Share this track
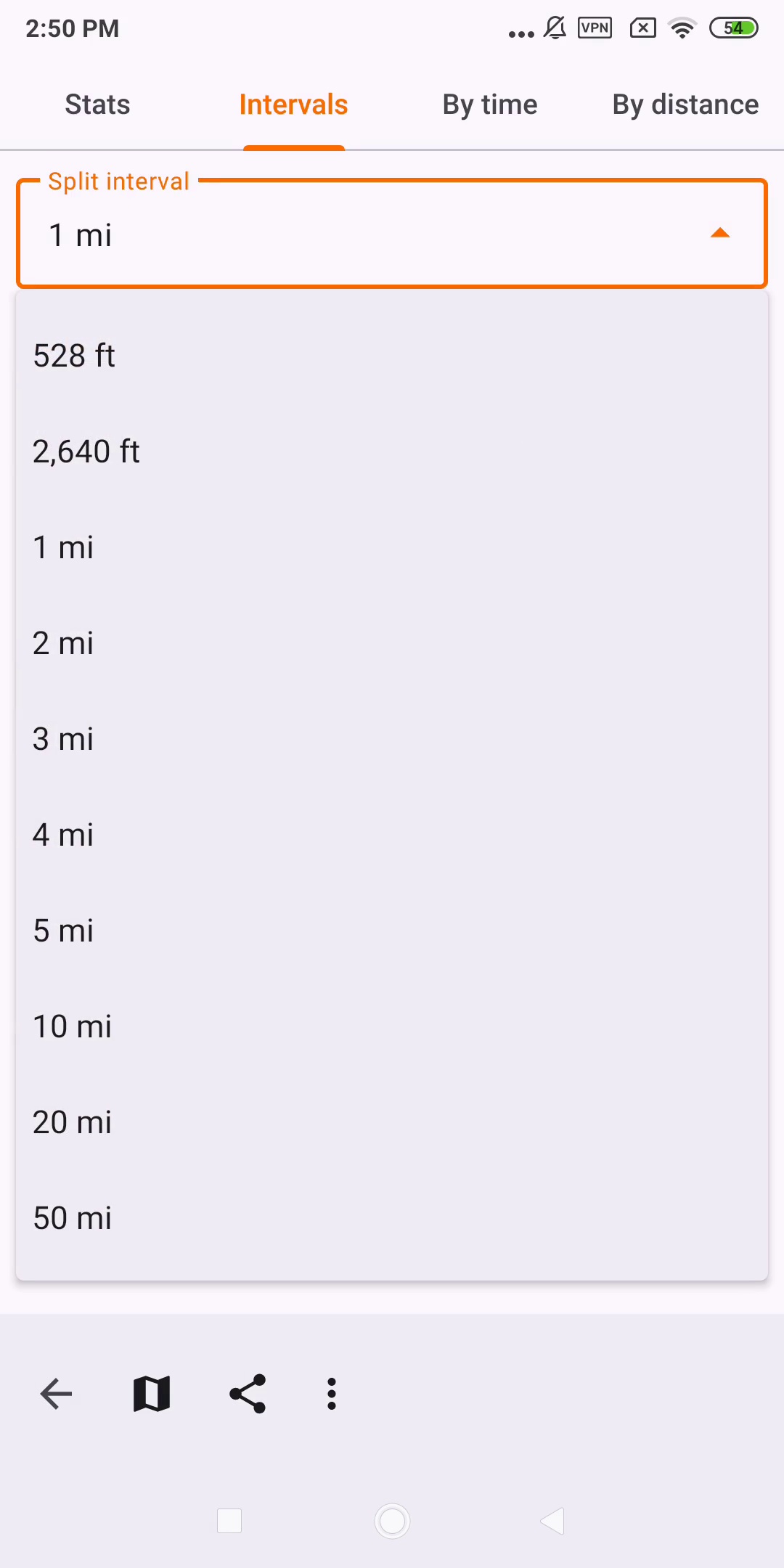This screenshot has width=784, height=1568. click(248, 1394)
